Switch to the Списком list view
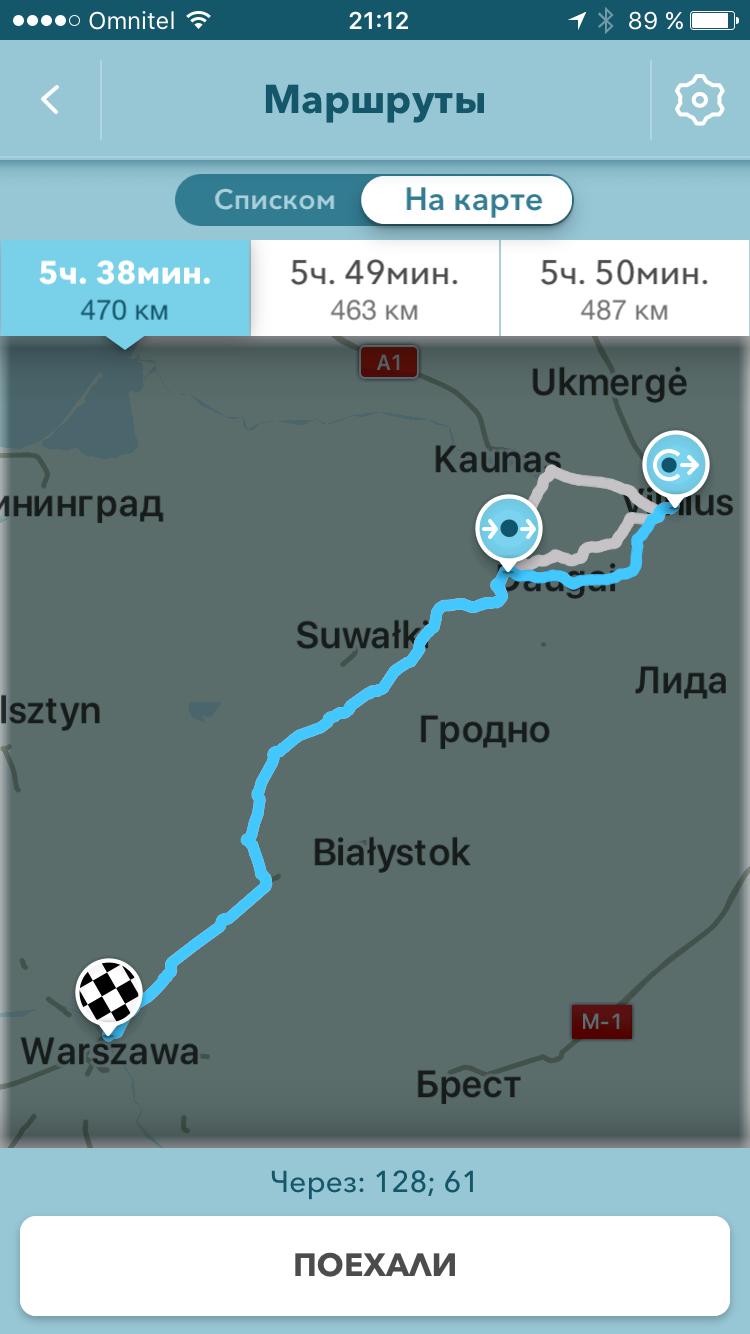Viewport: 750px width, 1334px height. pos(274,200)
